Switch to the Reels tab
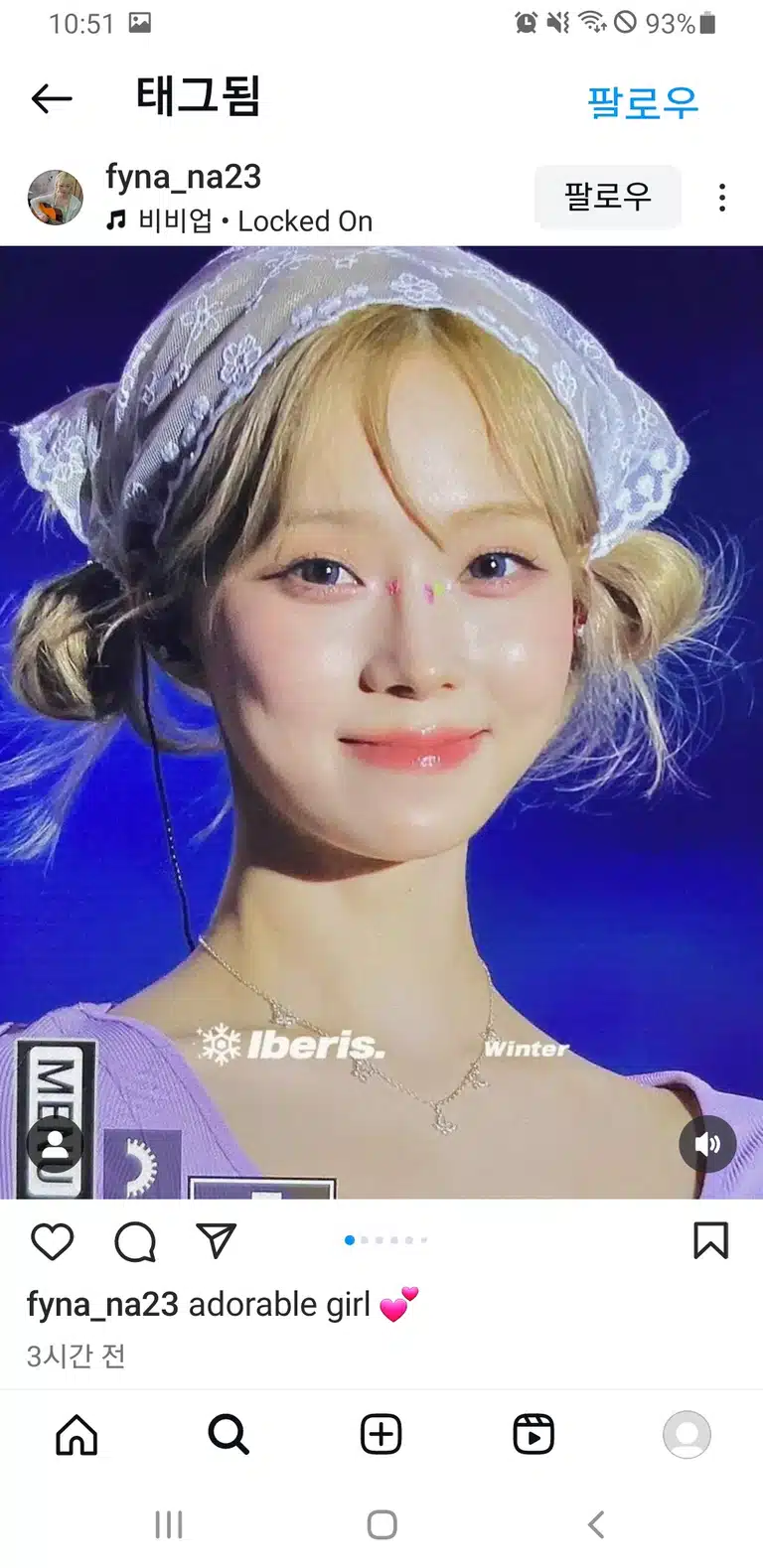 pyautogui.click(x=534, y=1434)
